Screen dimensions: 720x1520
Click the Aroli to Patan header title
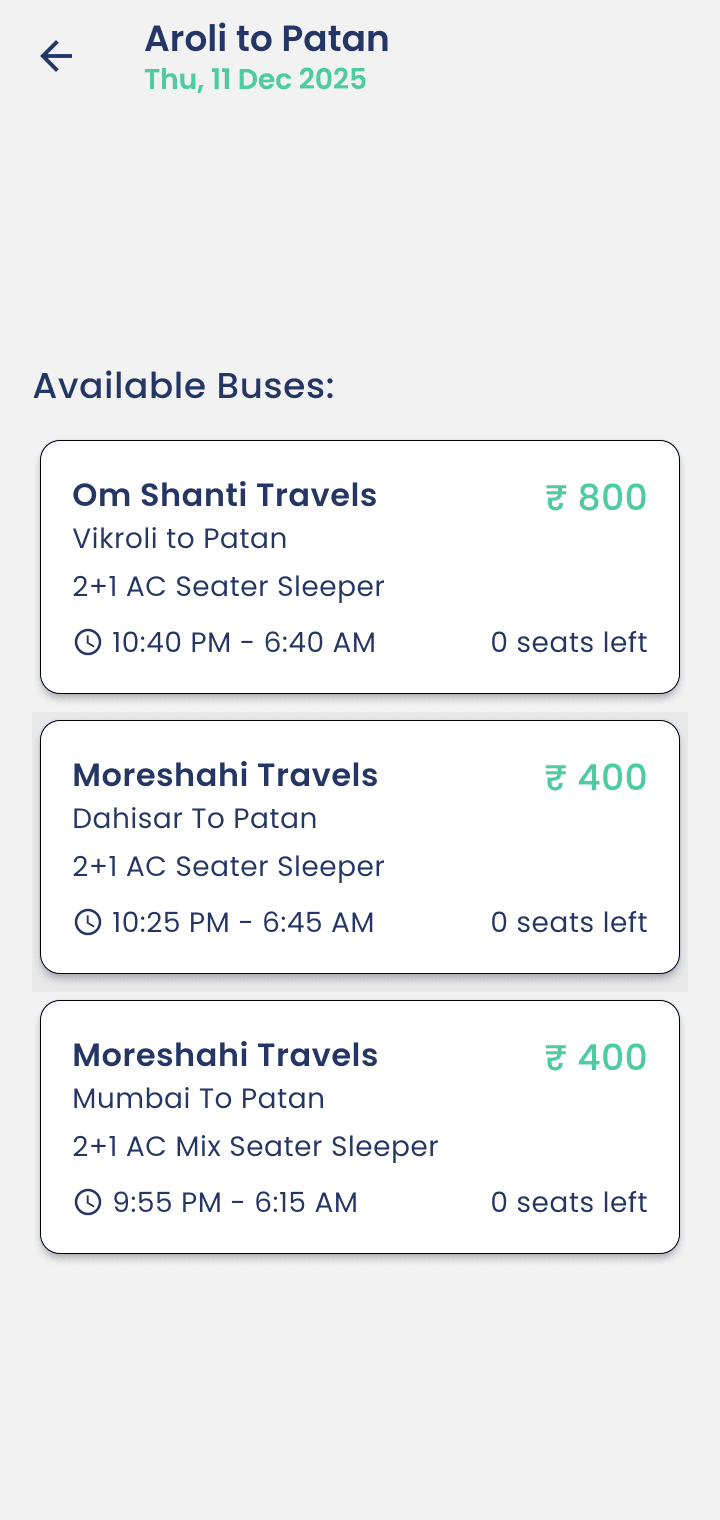click(x=268, y=39)
